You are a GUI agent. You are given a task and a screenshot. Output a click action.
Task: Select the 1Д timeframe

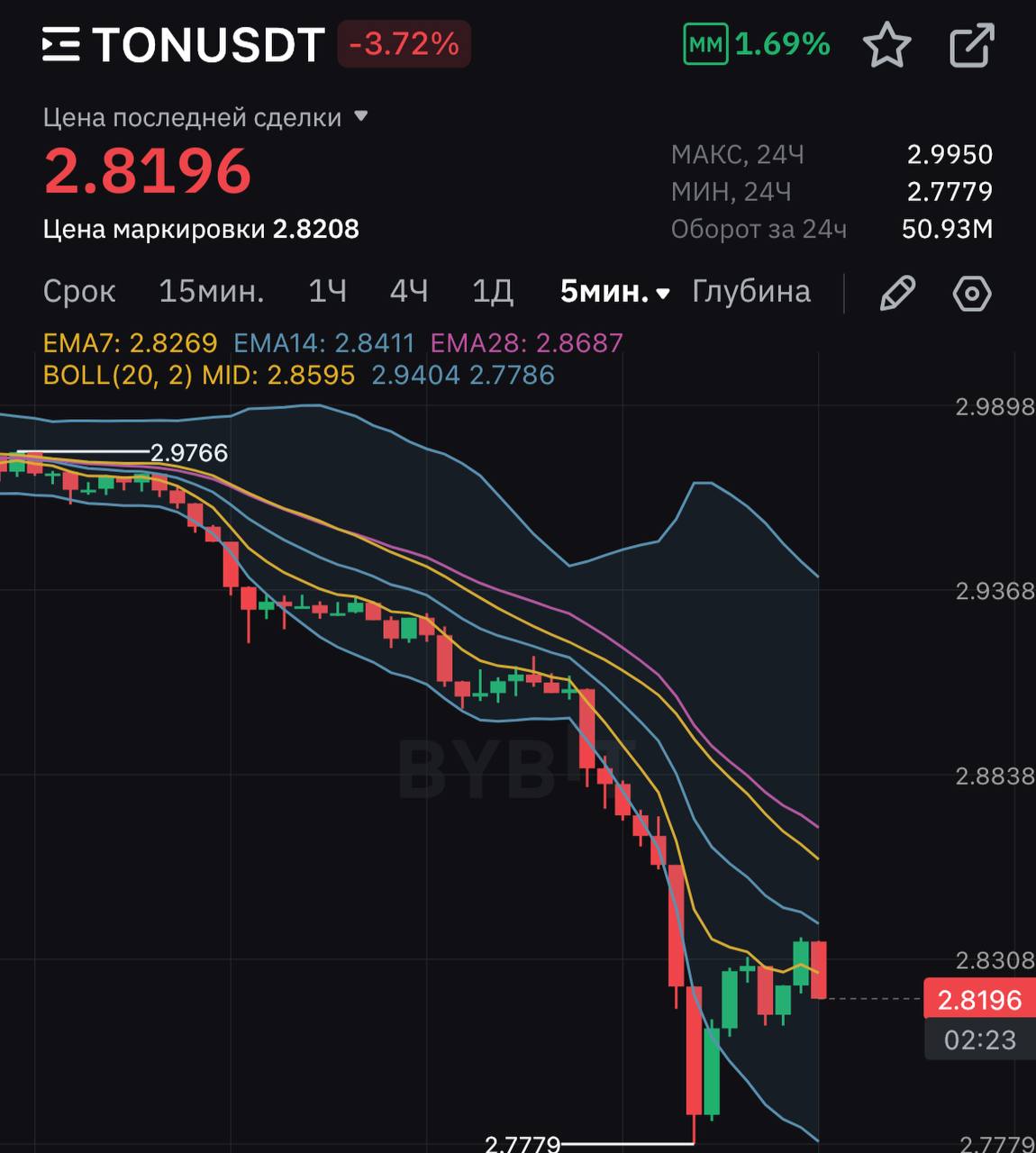point(493,292)
